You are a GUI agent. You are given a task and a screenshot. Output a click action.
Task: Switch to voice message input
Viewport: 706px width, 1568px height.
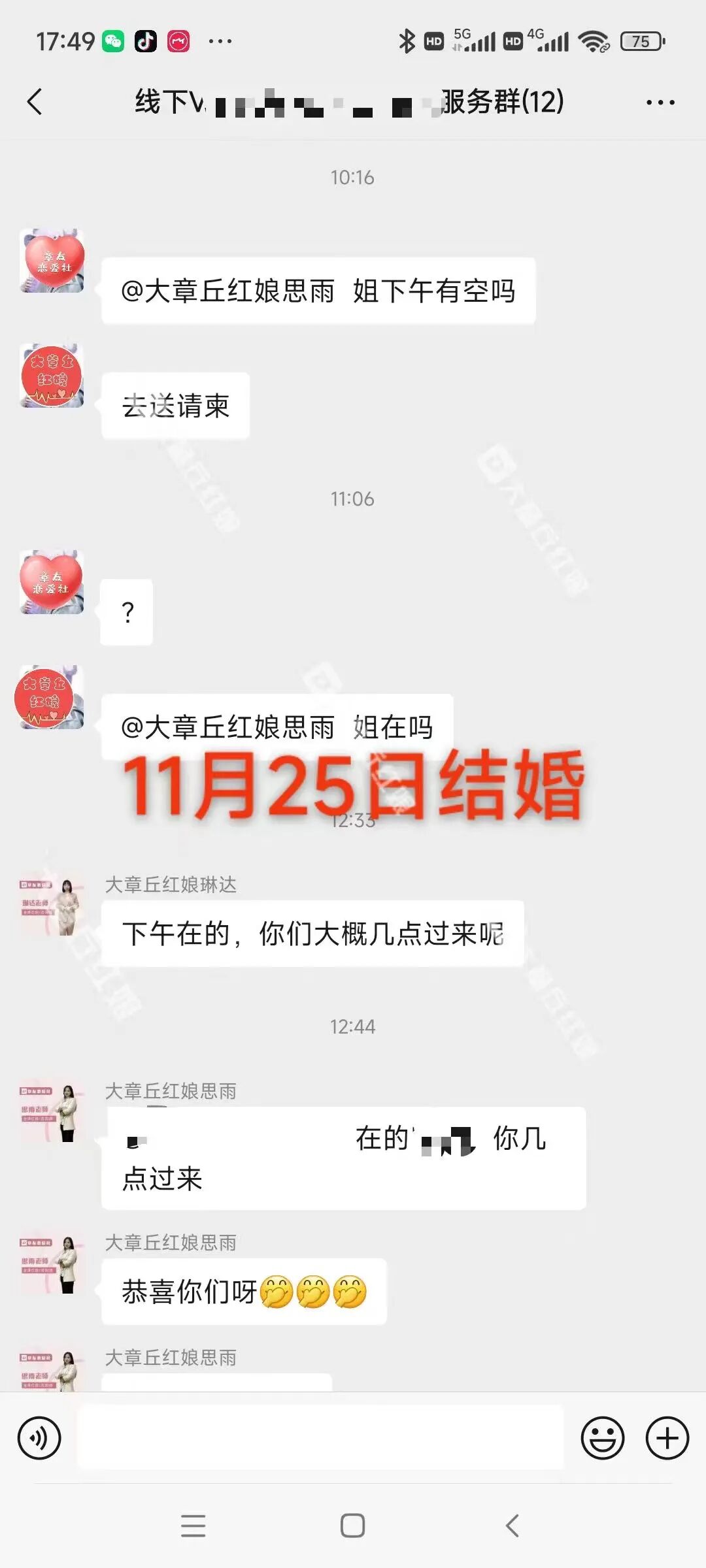point(39,1438)
